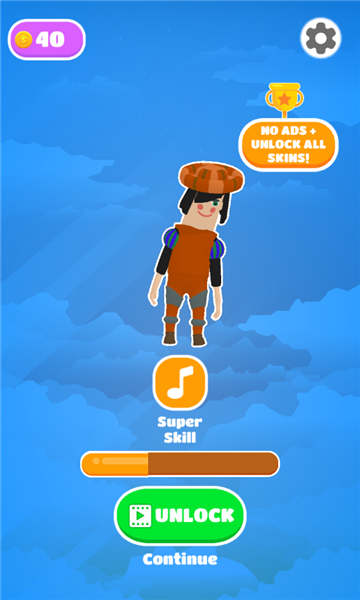Image resolution: width=360 pixels, height=600 pixels.
Task: Open the settings gear
Action: coord(321,38)
